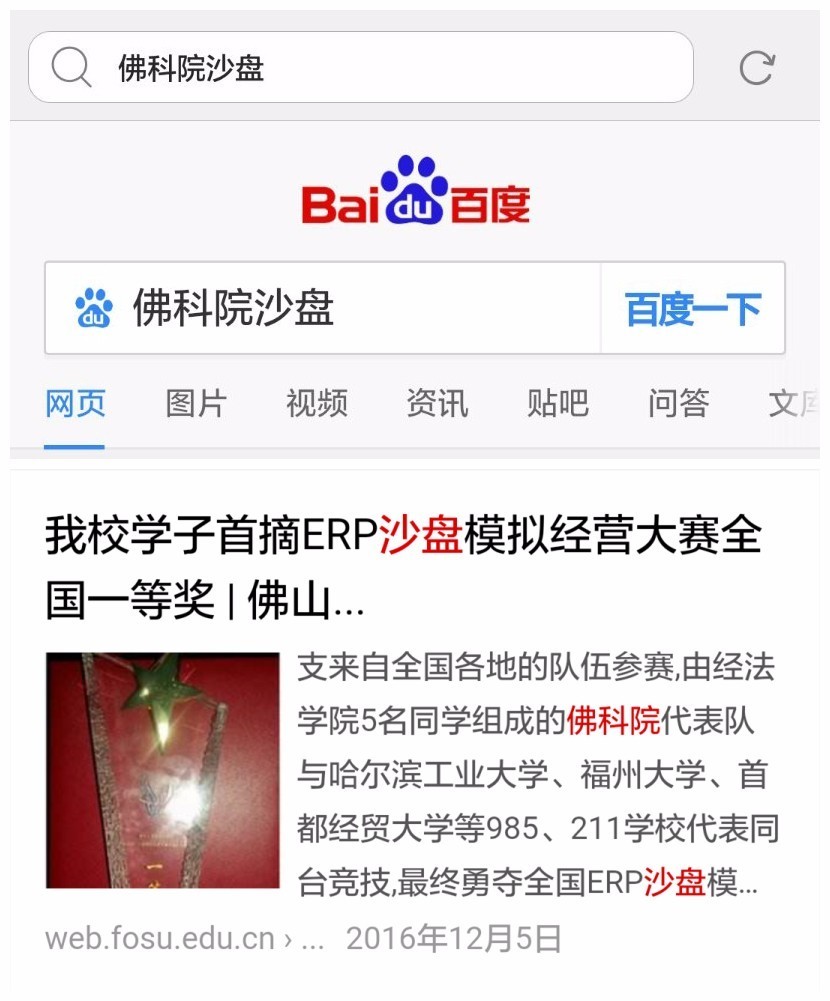The width and height of the screenshot is (830, 1001).
Task: Switch to the 贴吧 tab
Action: 557,403
